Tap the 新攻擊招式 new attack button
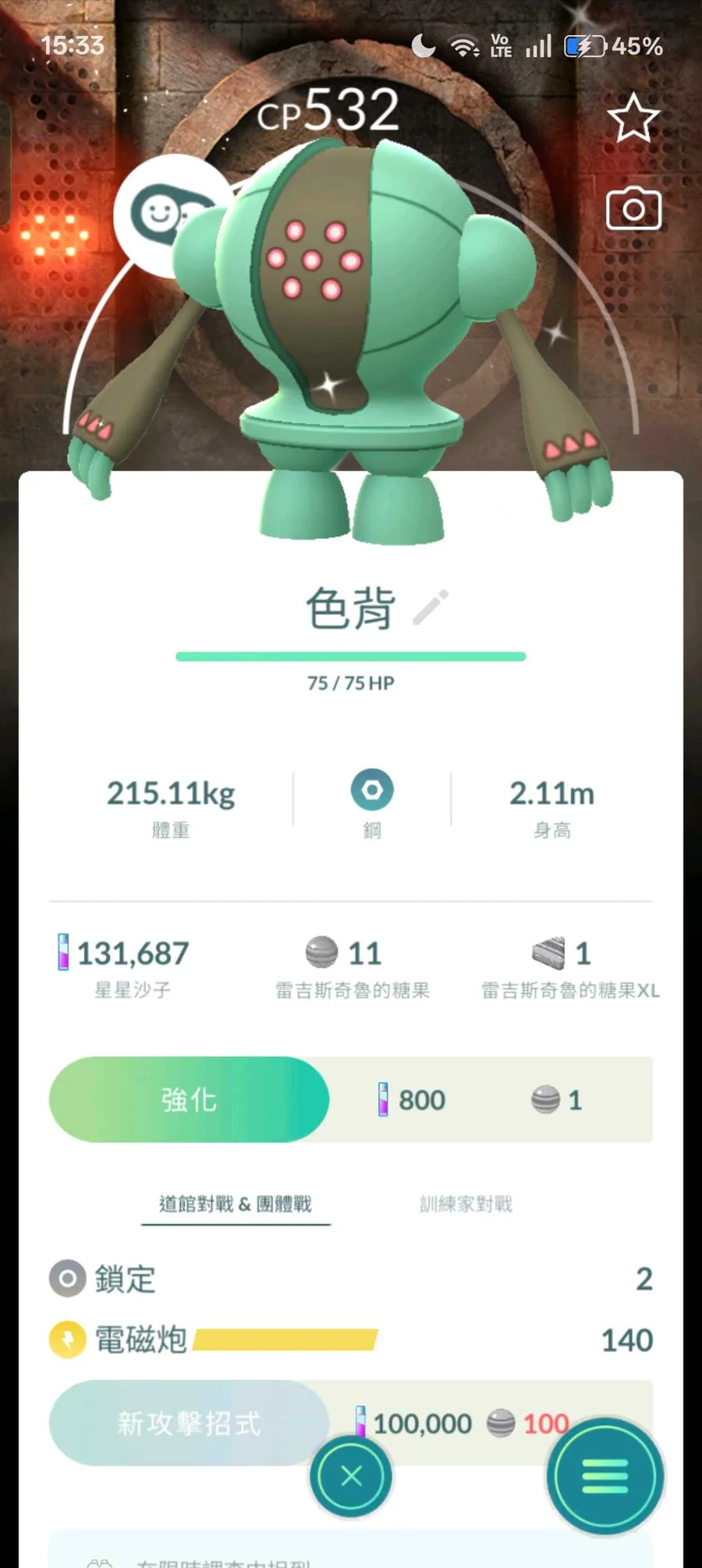This screenshot has width=702, height=1568. click(189, 1423)
